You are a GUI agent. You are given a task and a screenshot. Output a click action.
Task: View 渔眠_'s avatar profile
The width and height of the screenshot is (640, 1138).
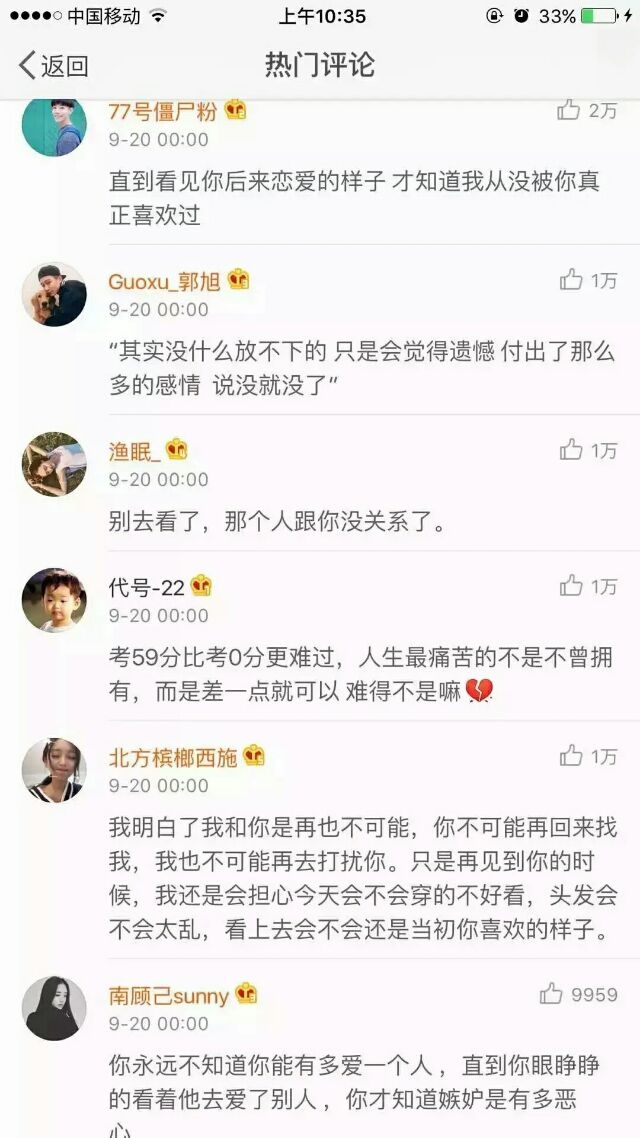(54, 464)
